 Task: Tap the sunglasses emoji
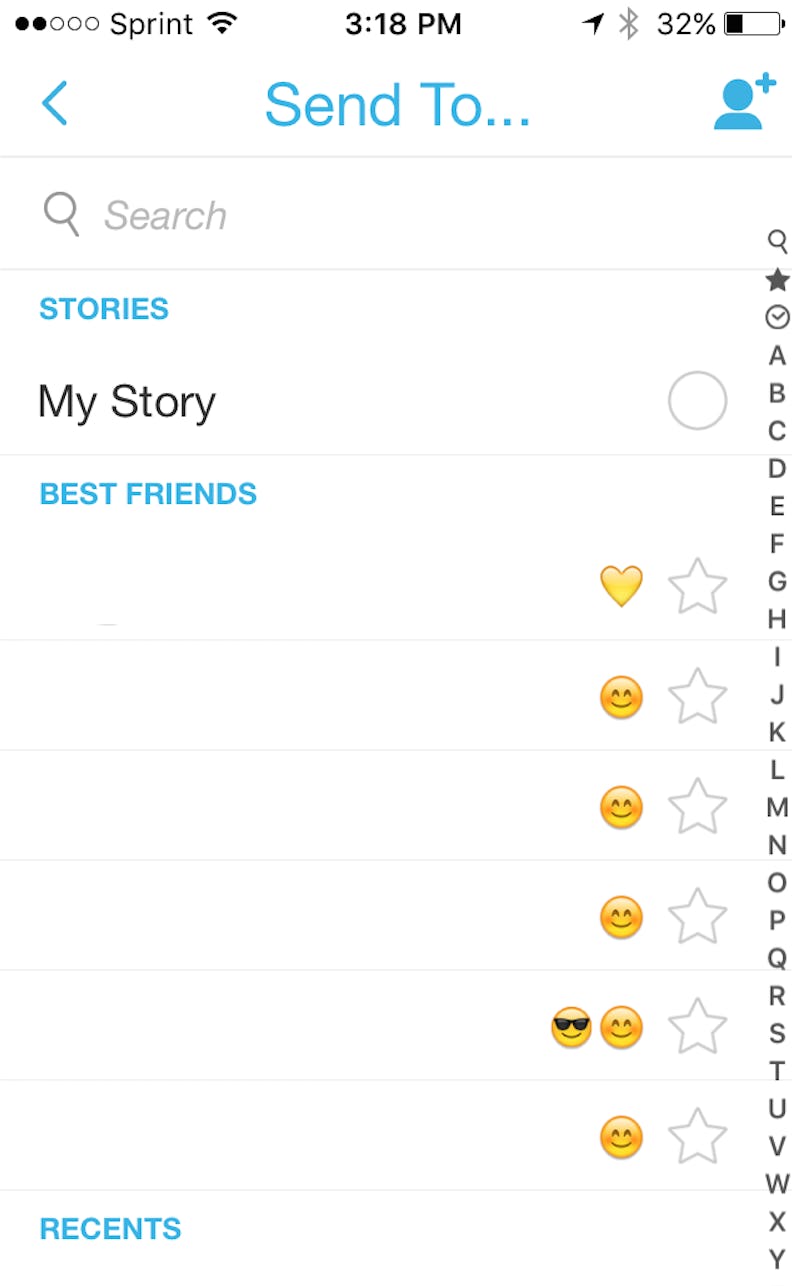[570, 1027]
